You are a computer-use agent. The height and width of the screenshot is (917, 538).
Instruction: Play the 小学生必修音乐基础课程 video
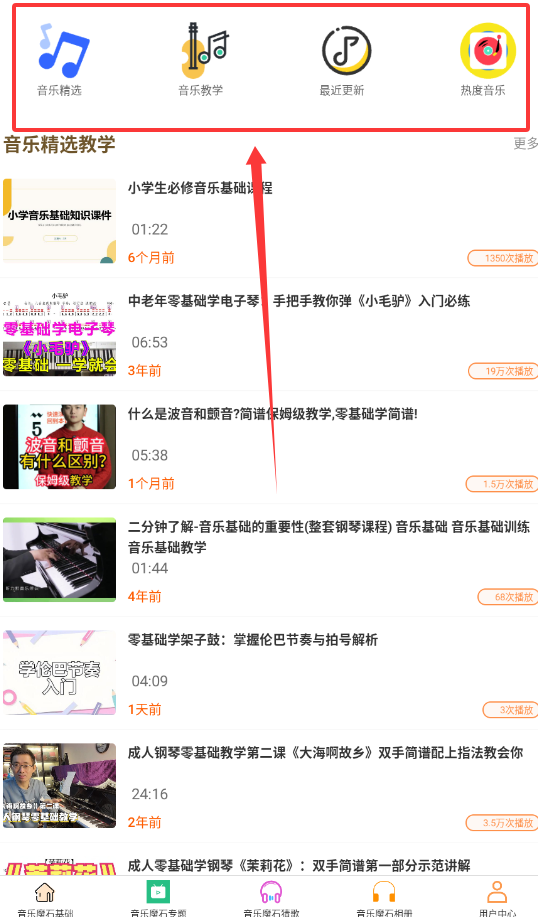269,222
